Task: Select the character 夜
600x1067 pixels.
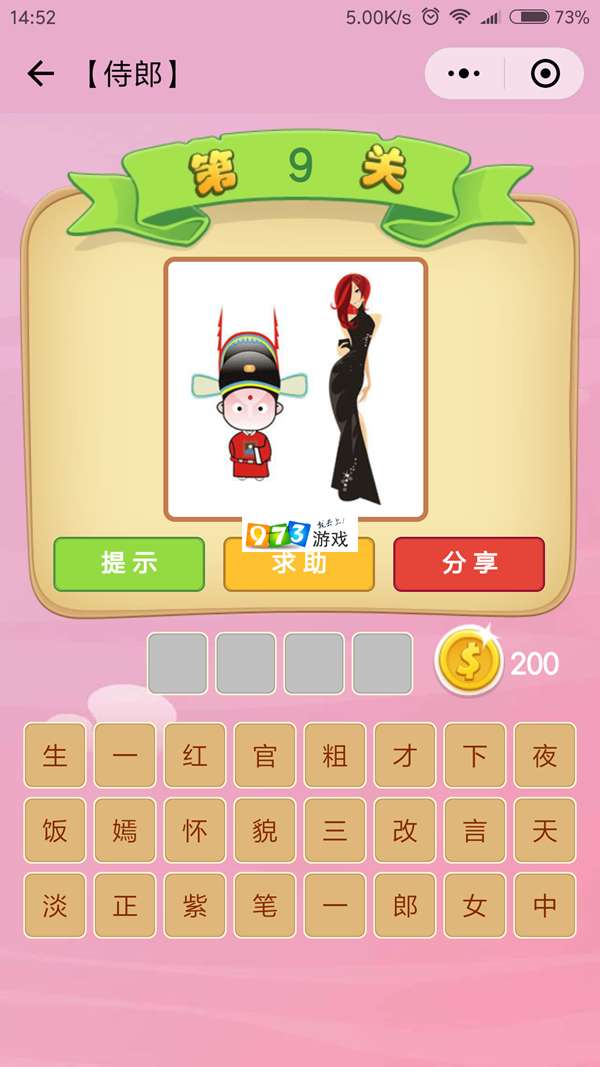Action: [545, 756]
